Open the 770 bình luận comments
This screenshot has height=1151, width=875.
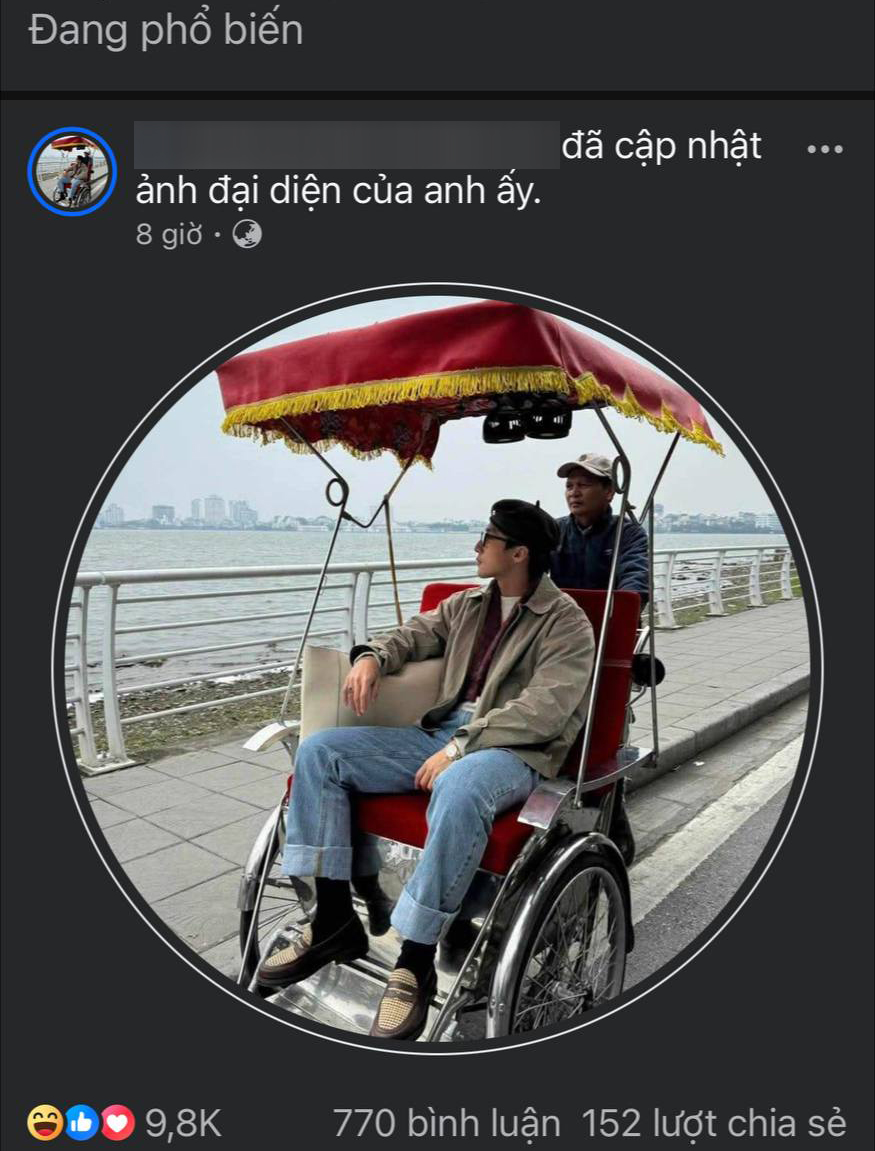click(446, 1123)
